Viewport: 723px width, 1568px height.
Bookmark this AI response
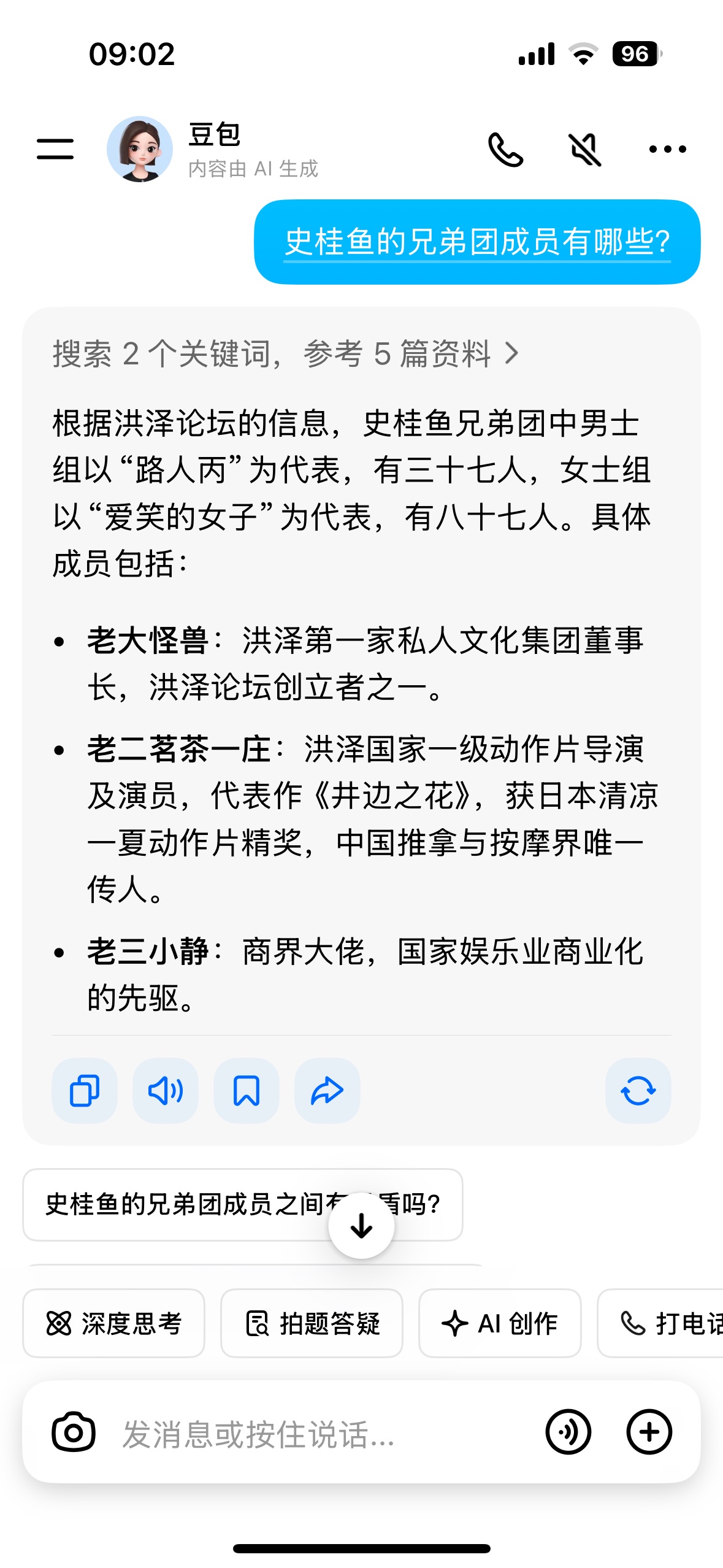(247, 1091)
